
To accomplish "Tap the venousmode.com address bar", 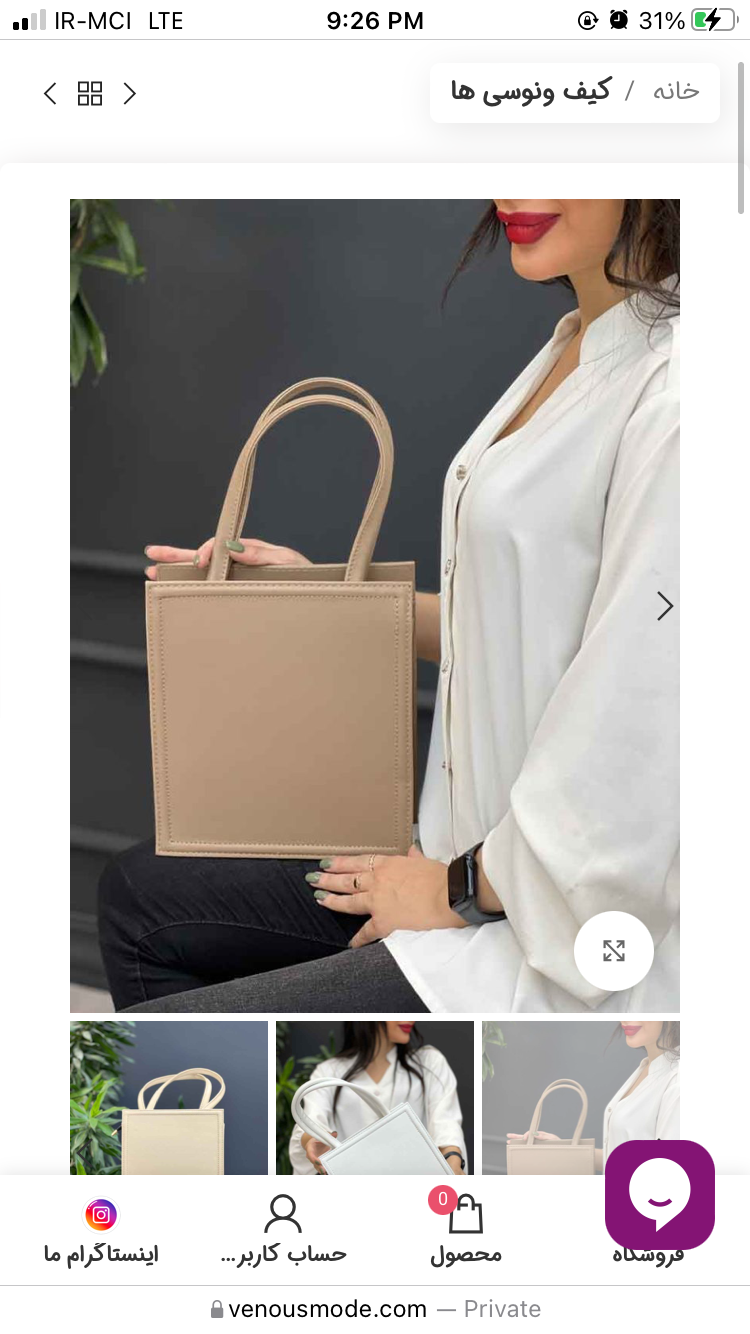I will click(x=375, y=1309).
